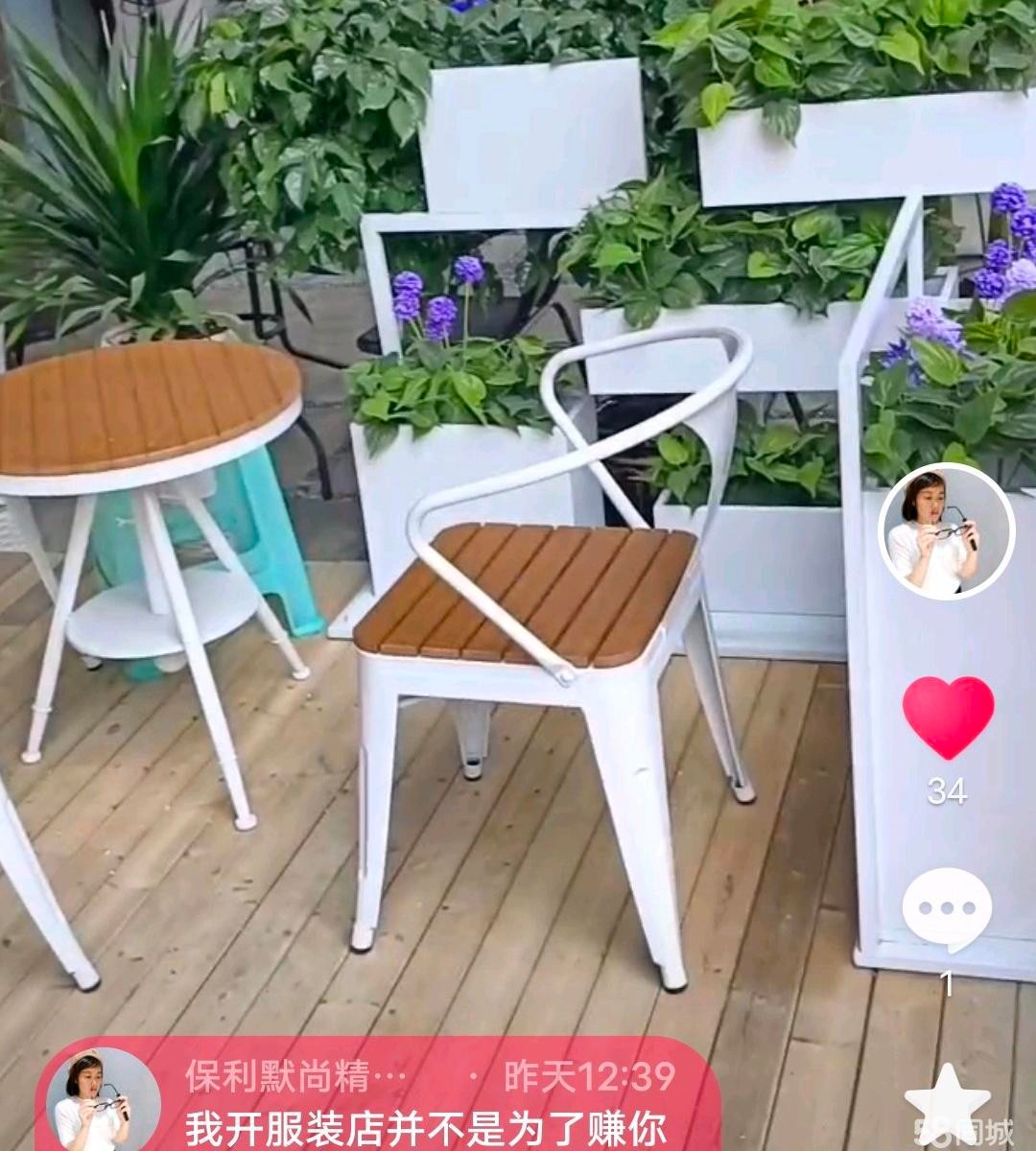Open the creator's round profile avatar
This screenshot has height=1151, width=1036.
pos(947,530)
